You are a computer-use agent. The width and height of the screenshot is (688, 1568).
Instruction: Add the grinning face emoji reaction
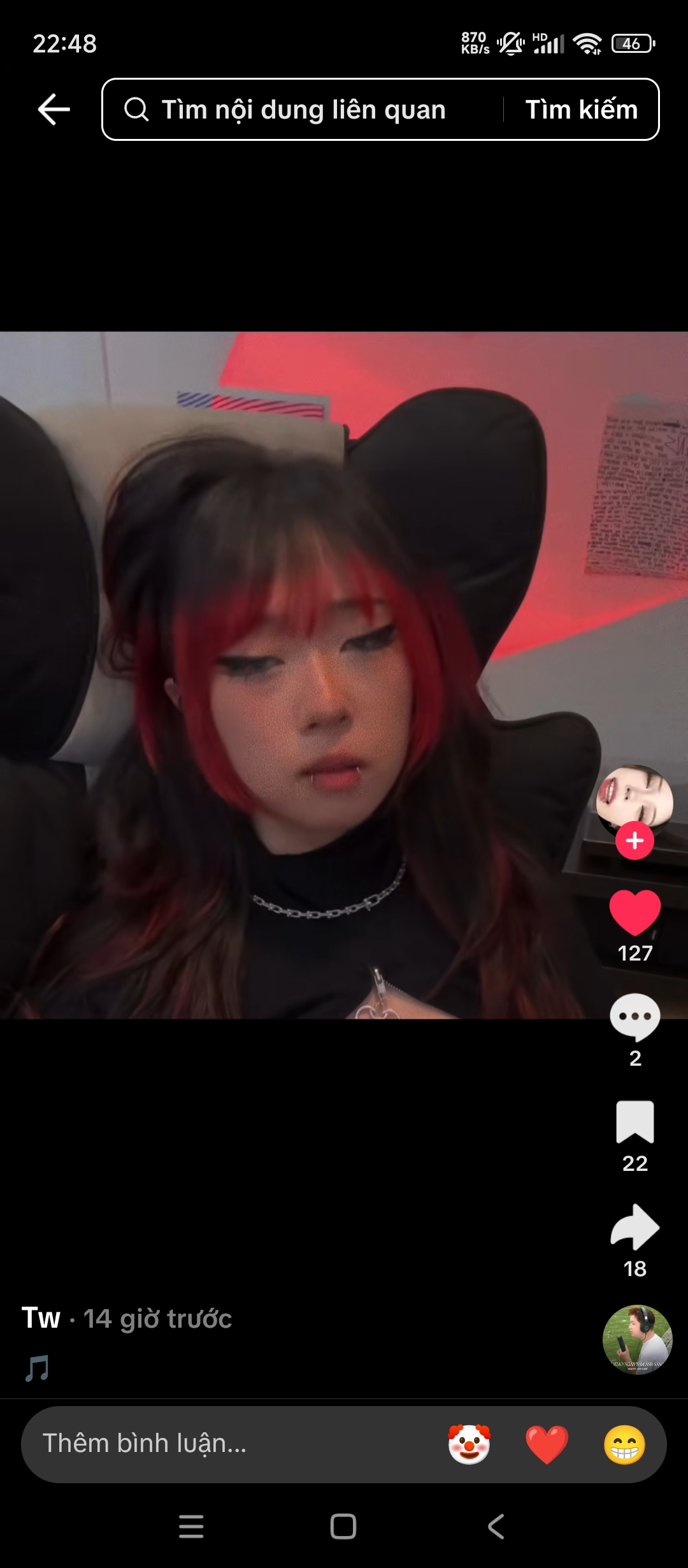624,1444
